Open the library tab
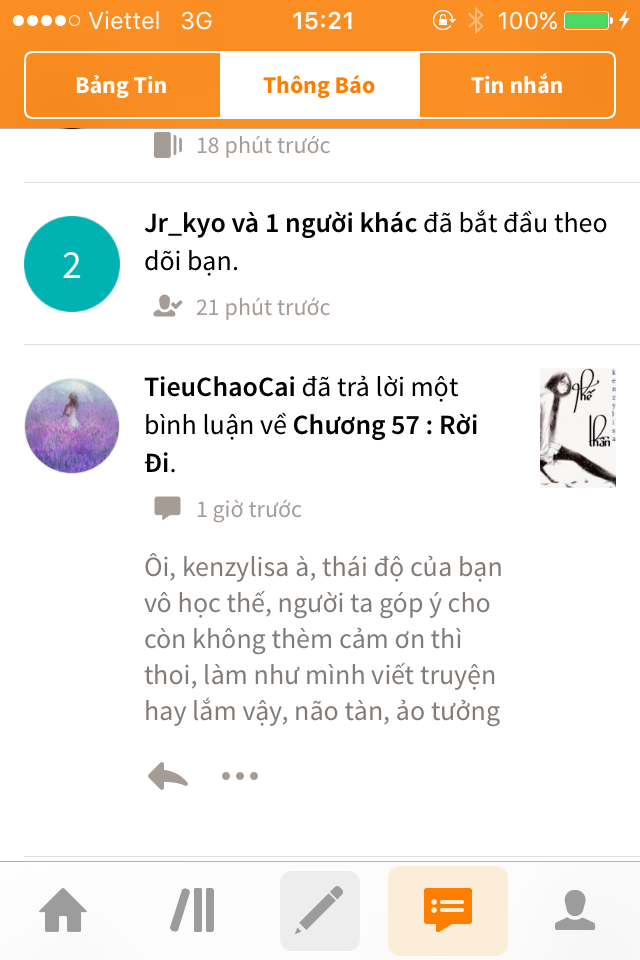 click(x=192, y=910)
